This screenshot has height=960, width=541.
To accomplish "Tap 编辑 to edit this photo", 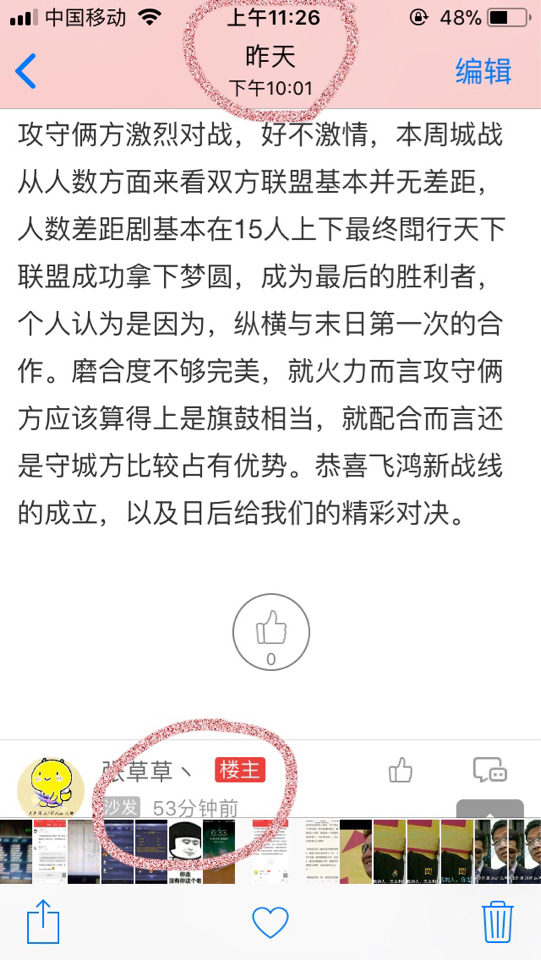I will (x=483, y=71).
